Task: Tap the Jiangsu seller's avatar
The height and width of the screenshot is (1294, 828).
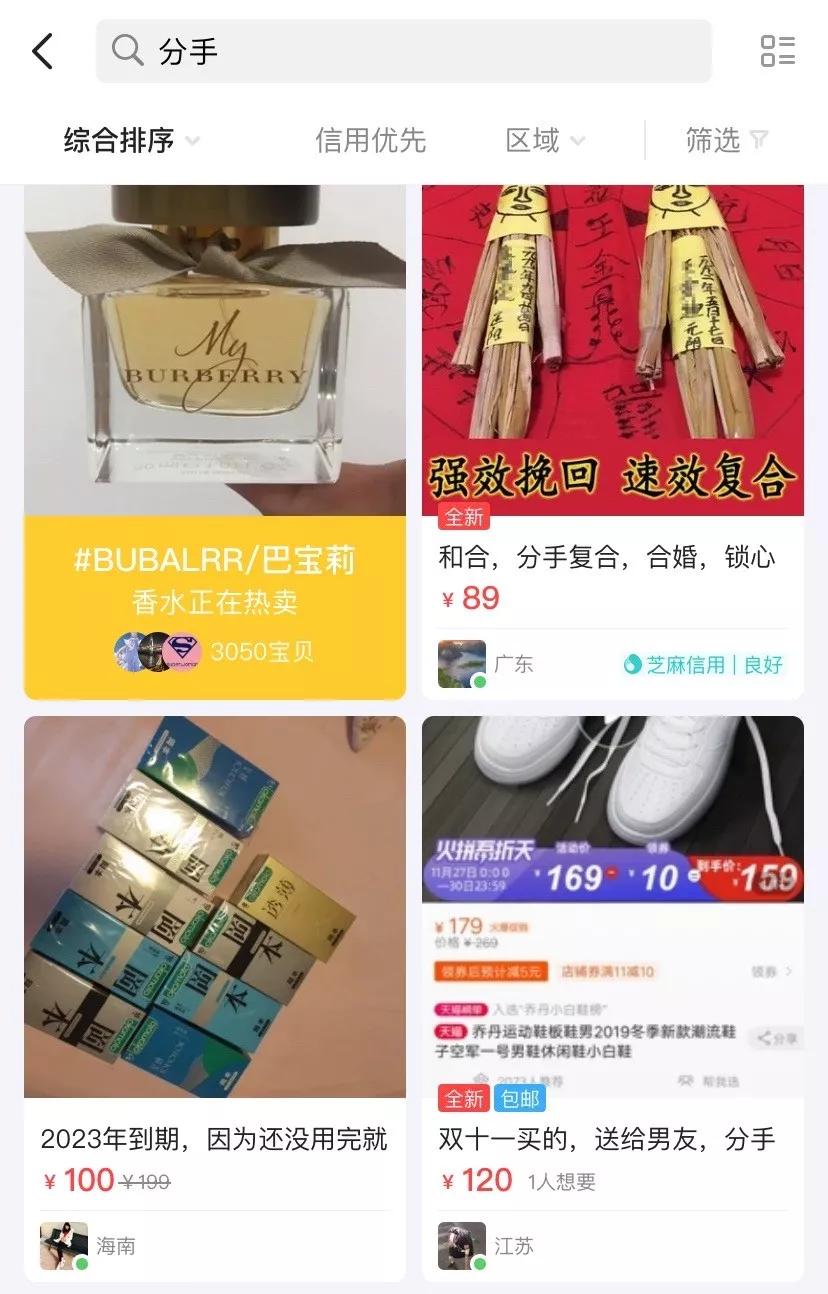Action: tap(461, 1246)
